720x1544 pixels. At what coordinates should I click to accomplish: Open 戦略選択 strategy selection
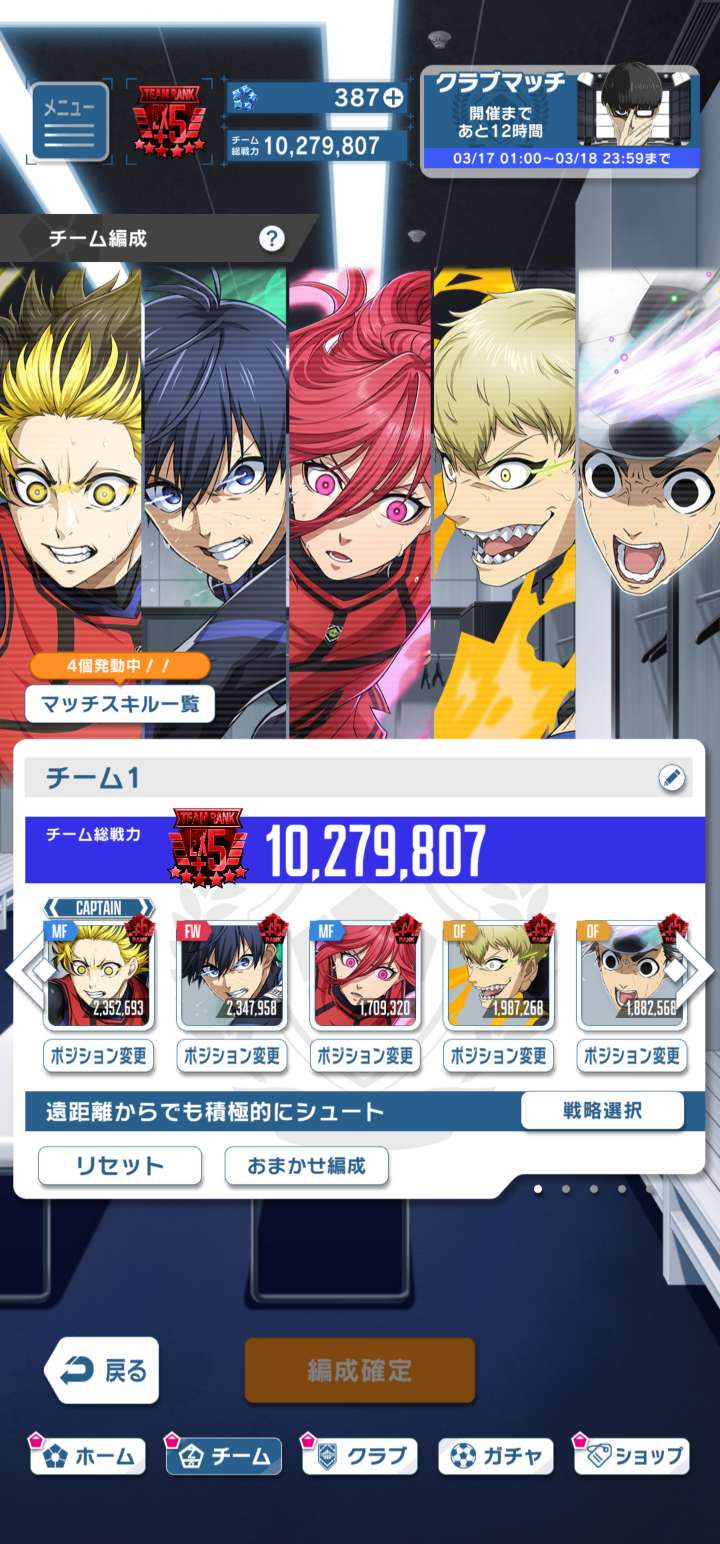click(x=602, y=1110)
